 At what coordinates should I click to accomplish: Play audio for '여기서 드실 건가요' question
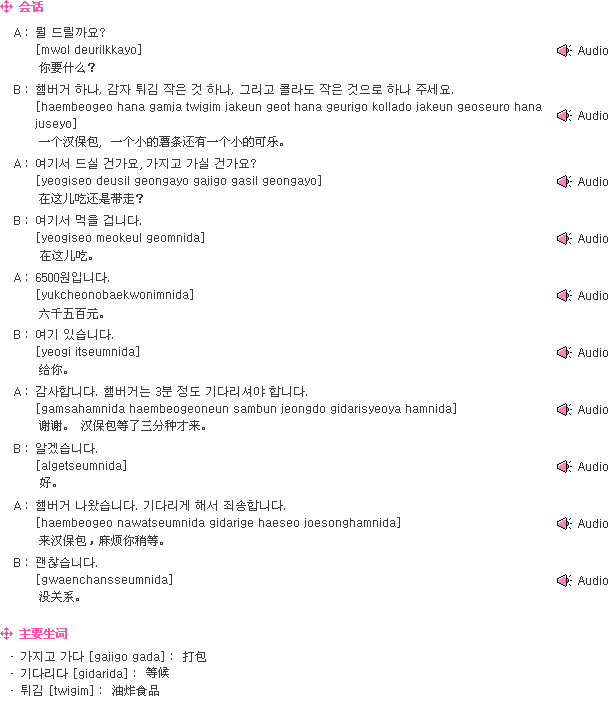582,182
